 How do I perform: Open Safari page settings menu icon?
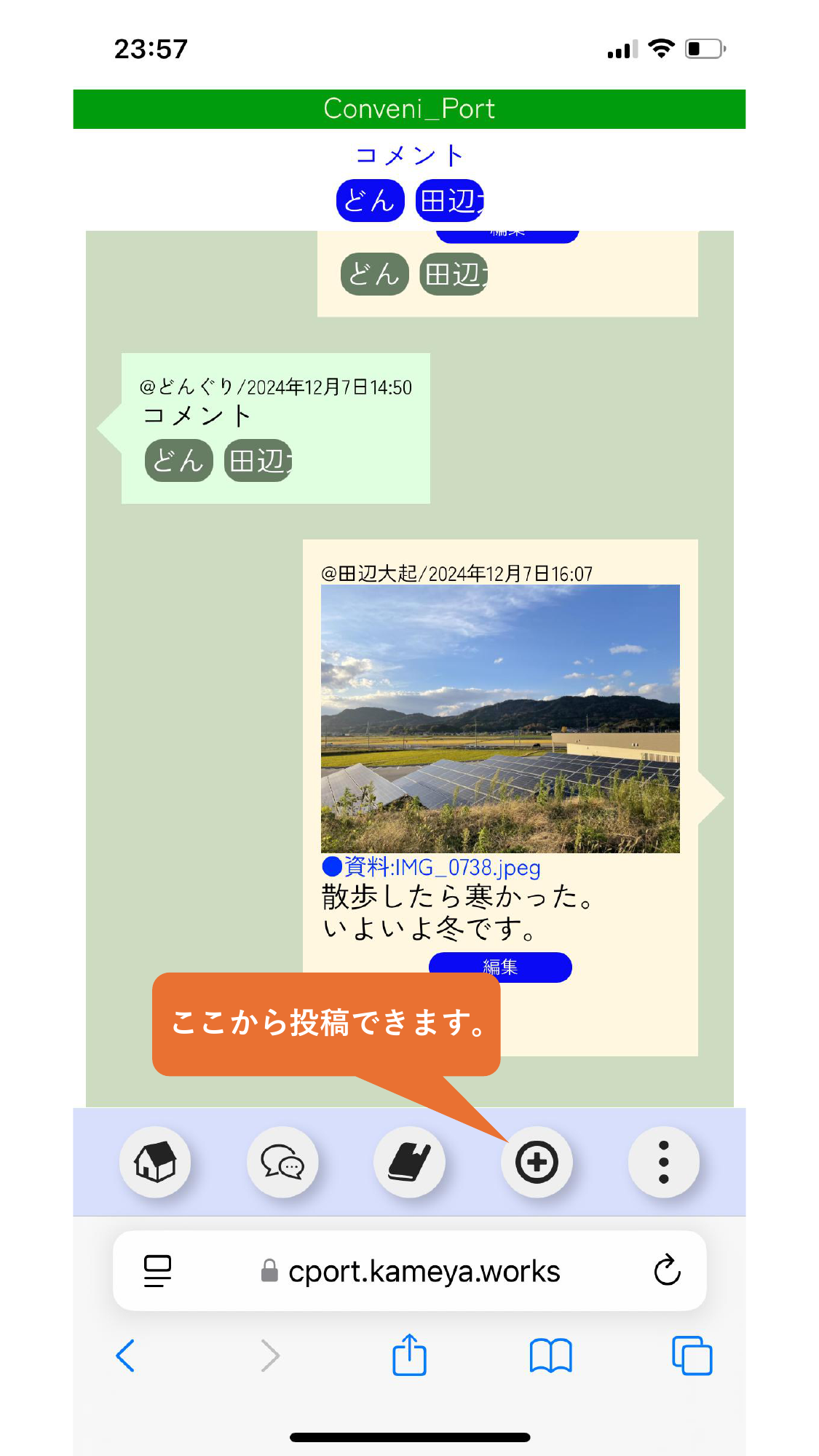[x=157, y=1270]
